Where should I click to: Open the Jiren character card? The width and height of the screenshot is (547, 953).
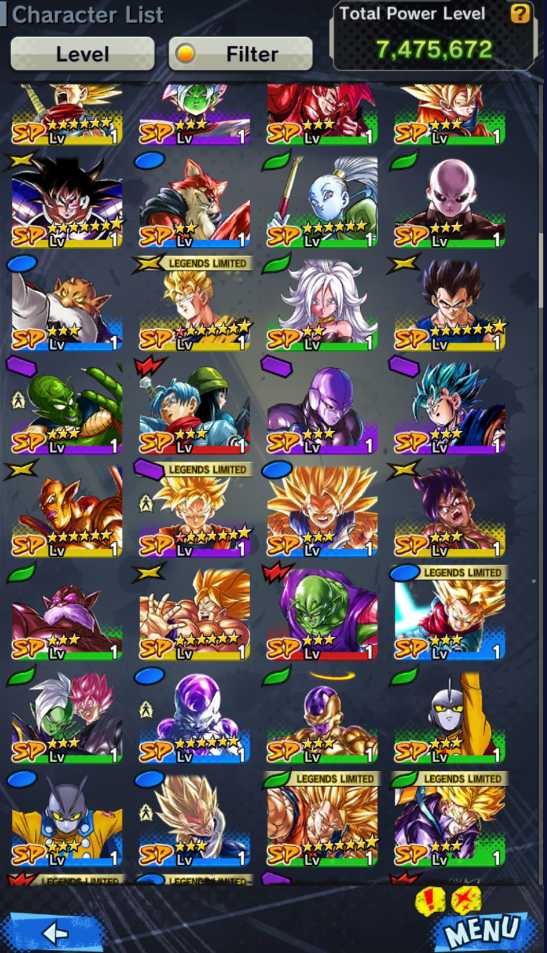pyautogui.click(x=450, y=202)
